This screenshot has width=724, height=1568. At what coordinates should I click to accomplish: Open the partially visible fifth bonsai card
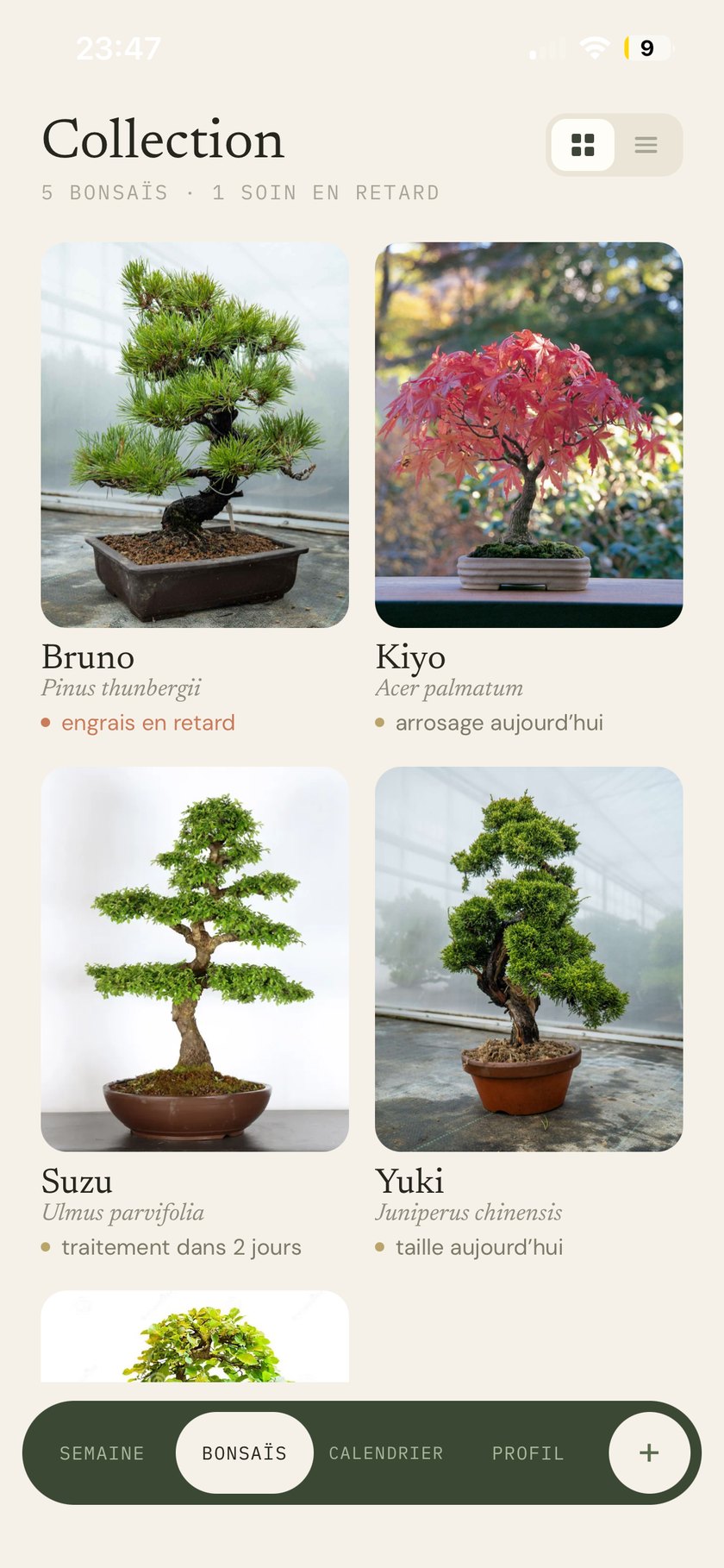(195, 1336)
